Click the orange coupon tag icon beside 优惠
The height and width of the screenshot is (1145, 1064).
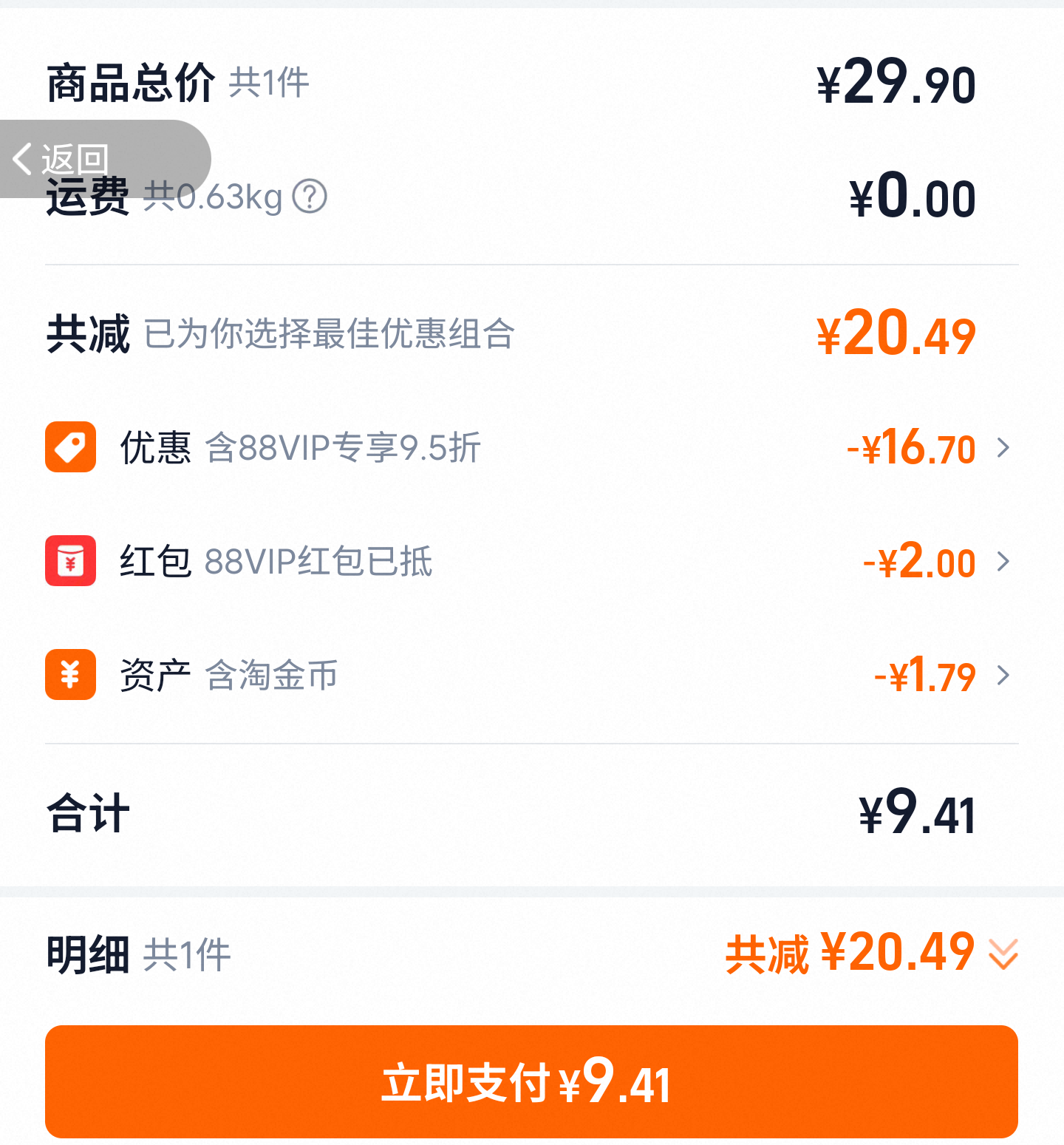click(69, 446)
